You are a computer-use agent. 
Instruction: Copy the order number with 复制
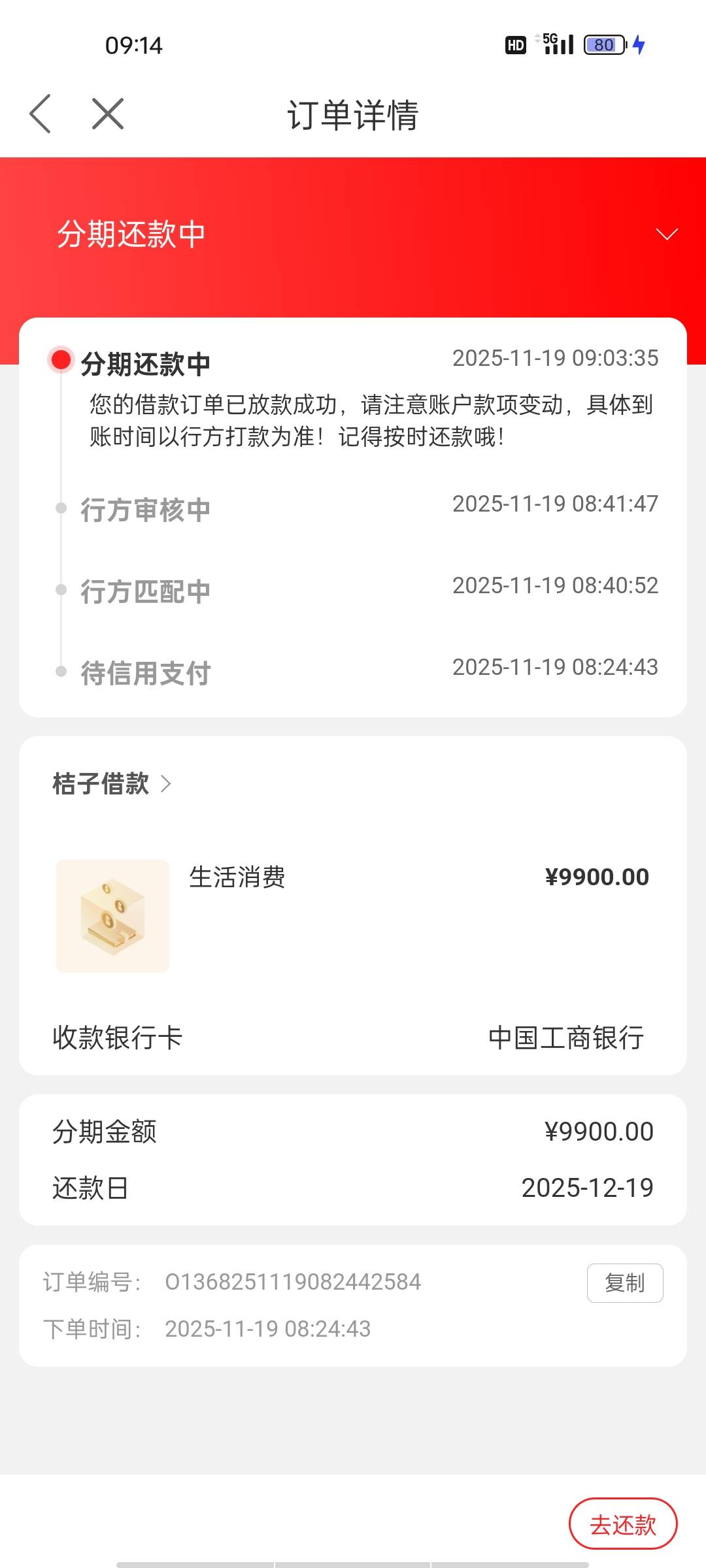624,1282
